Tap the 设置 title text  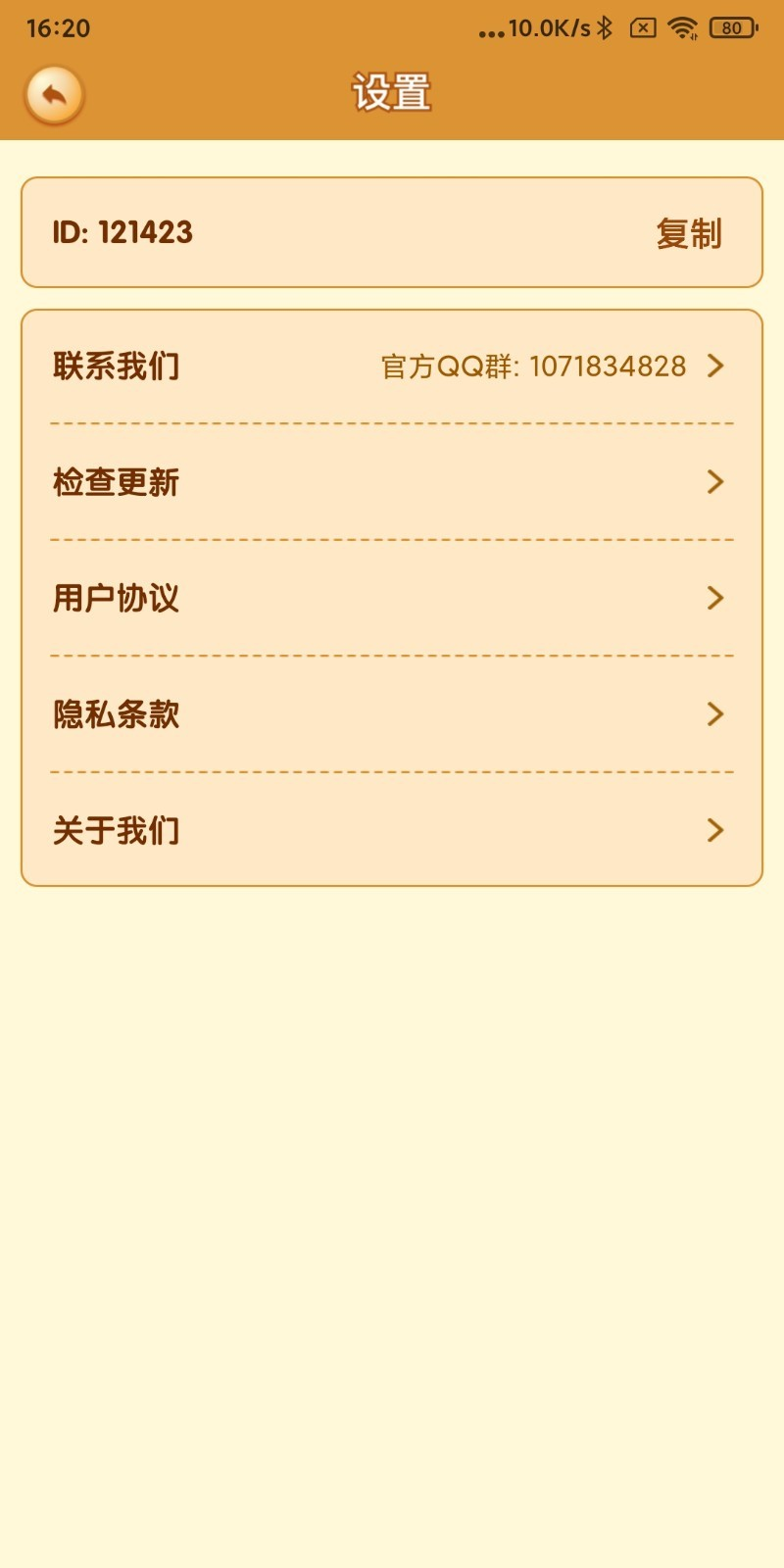391,94
